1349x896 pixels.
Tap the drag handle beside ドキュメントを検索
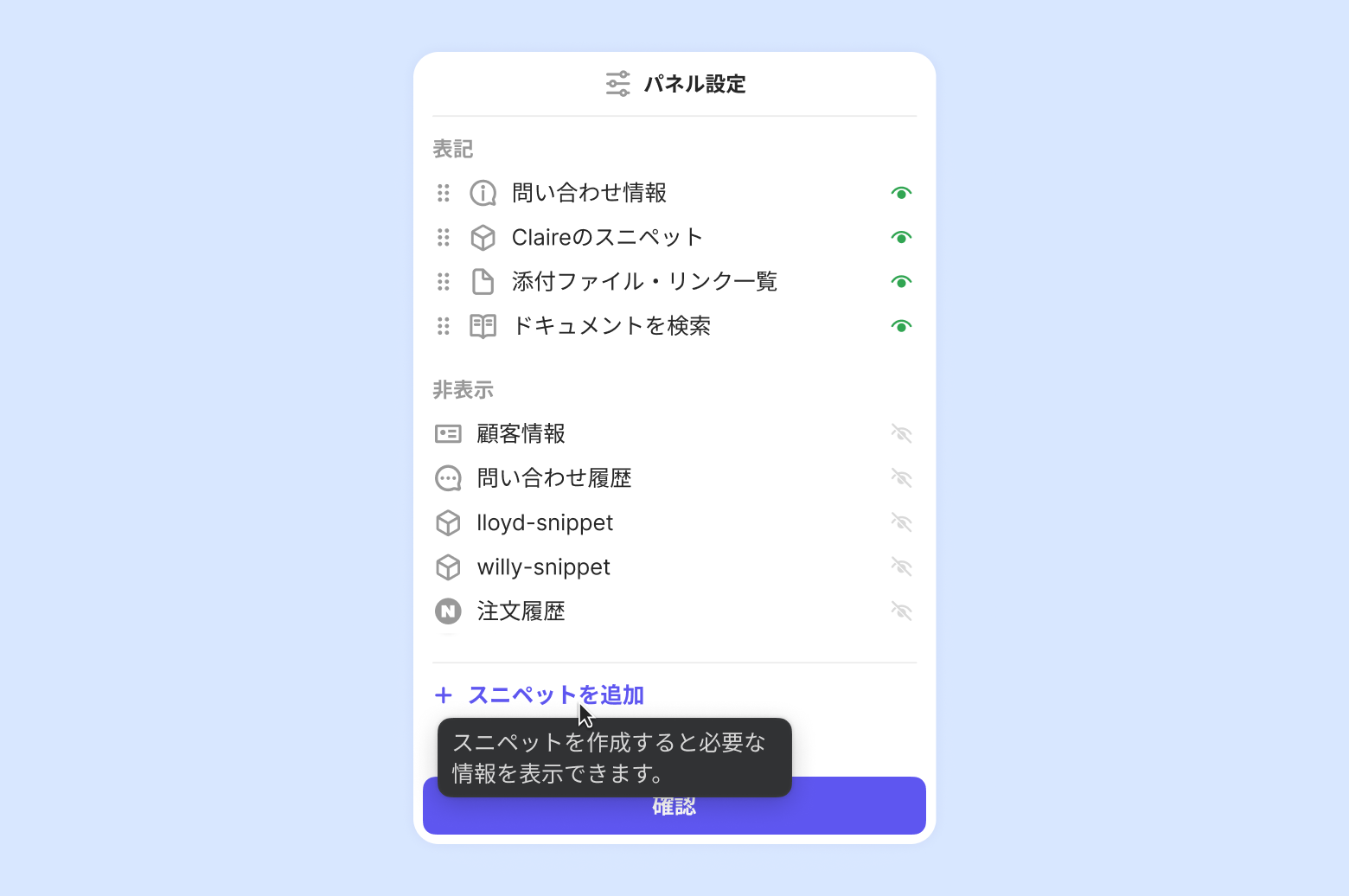click(444, 326)
